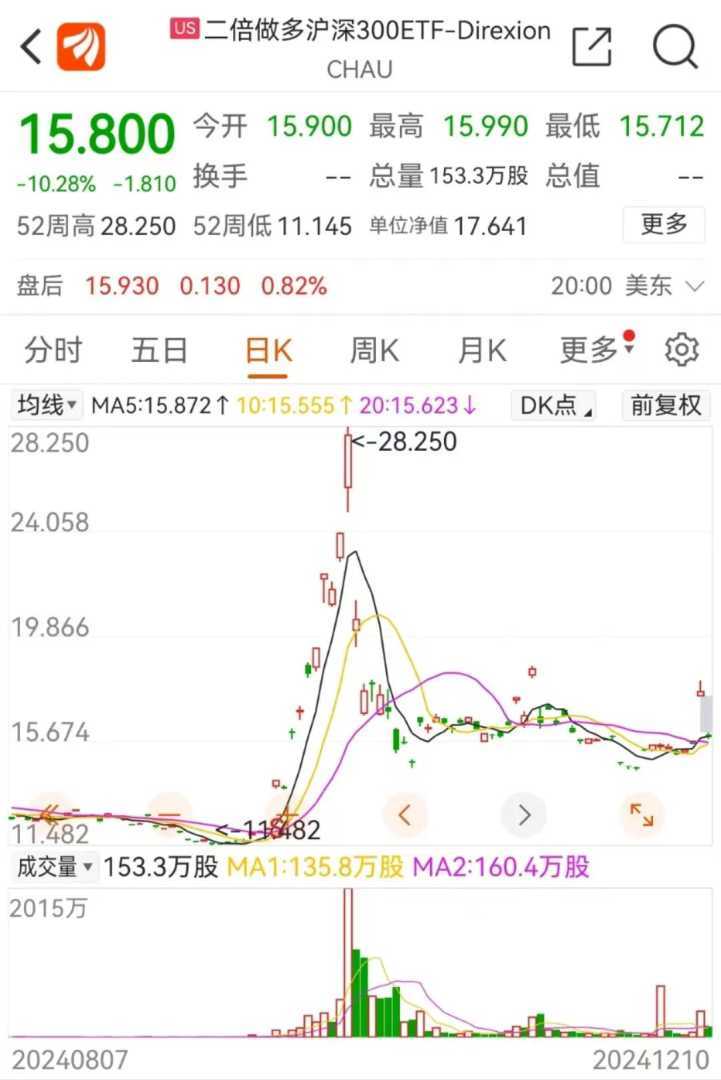Switch to the 分时 chart tab
721x1080 pixels.
54,351
